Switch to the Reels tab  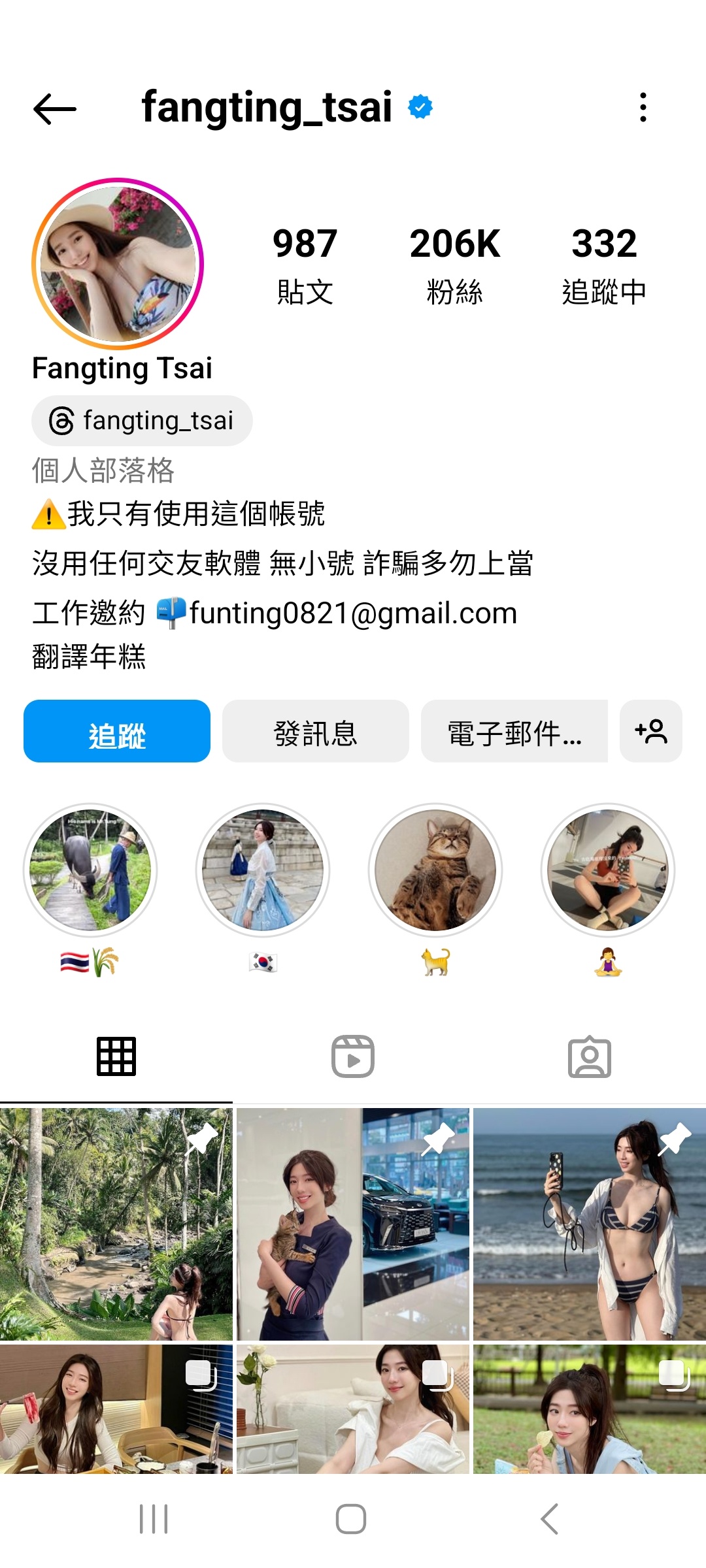(353, 1056)
